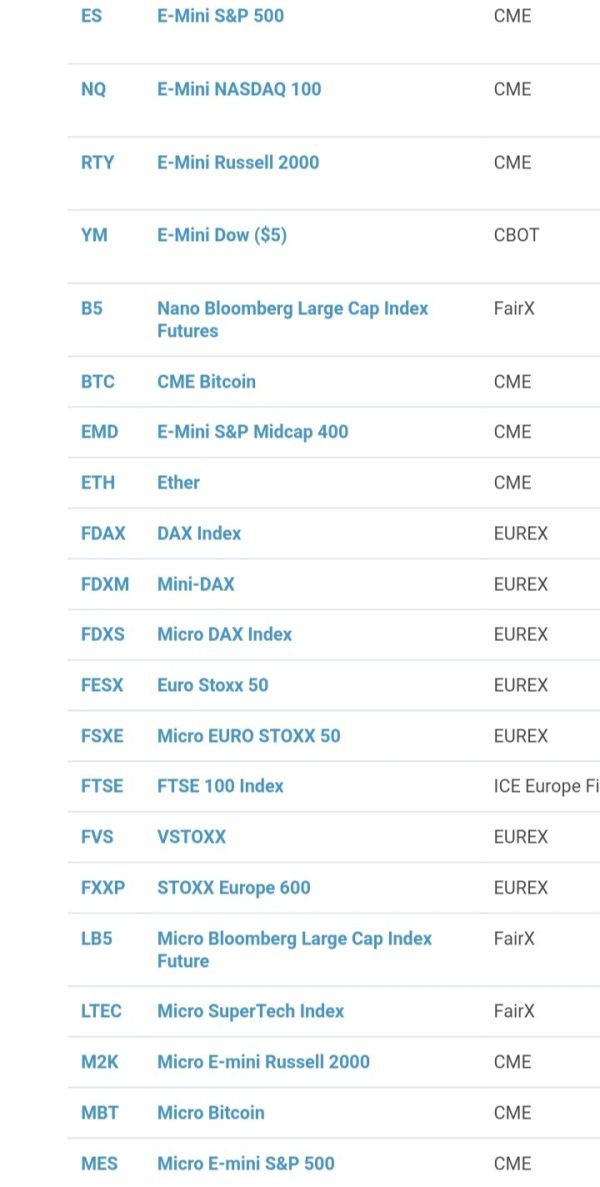Open Micro E-mini S&P 500 link

[245, 1163]
